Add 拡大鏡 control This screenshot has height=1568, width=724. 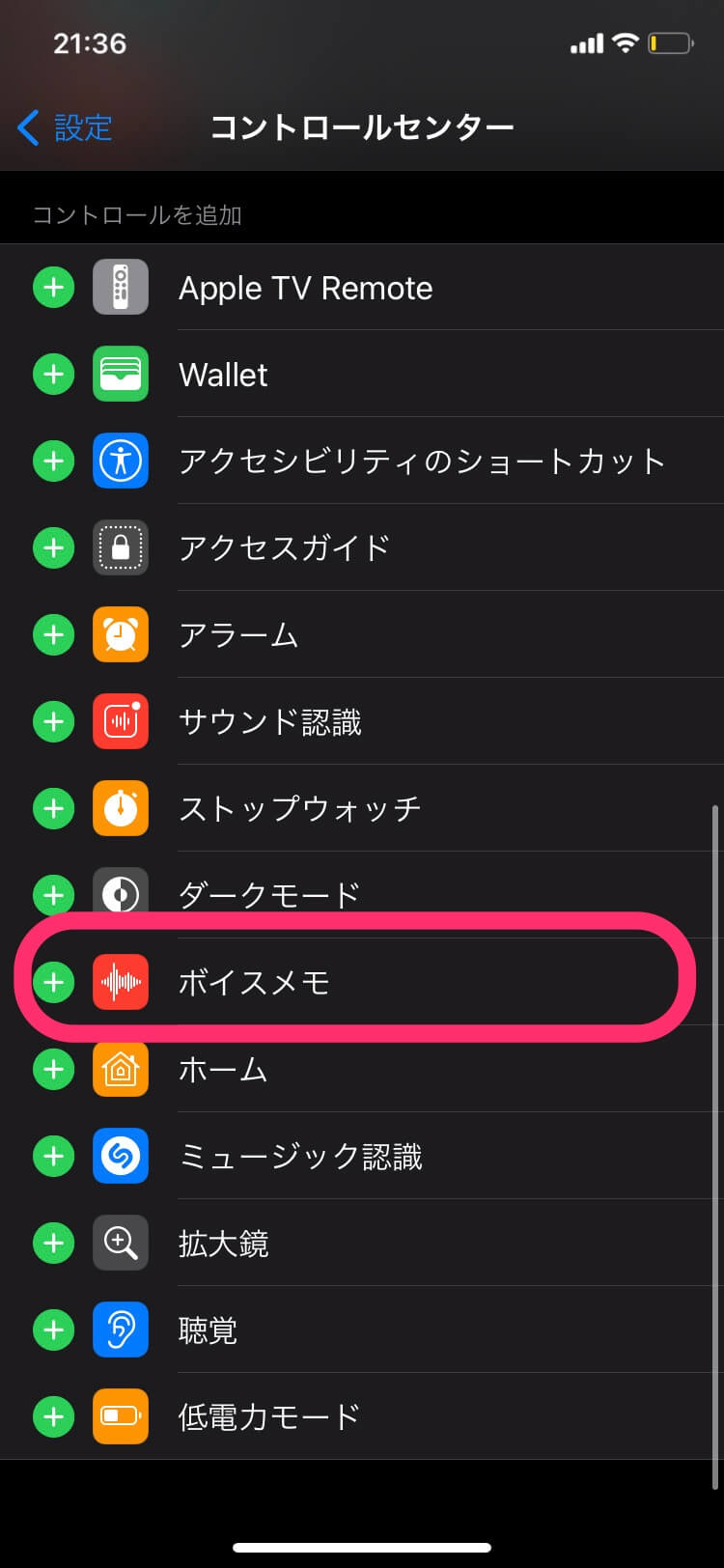pos(54,1244)
